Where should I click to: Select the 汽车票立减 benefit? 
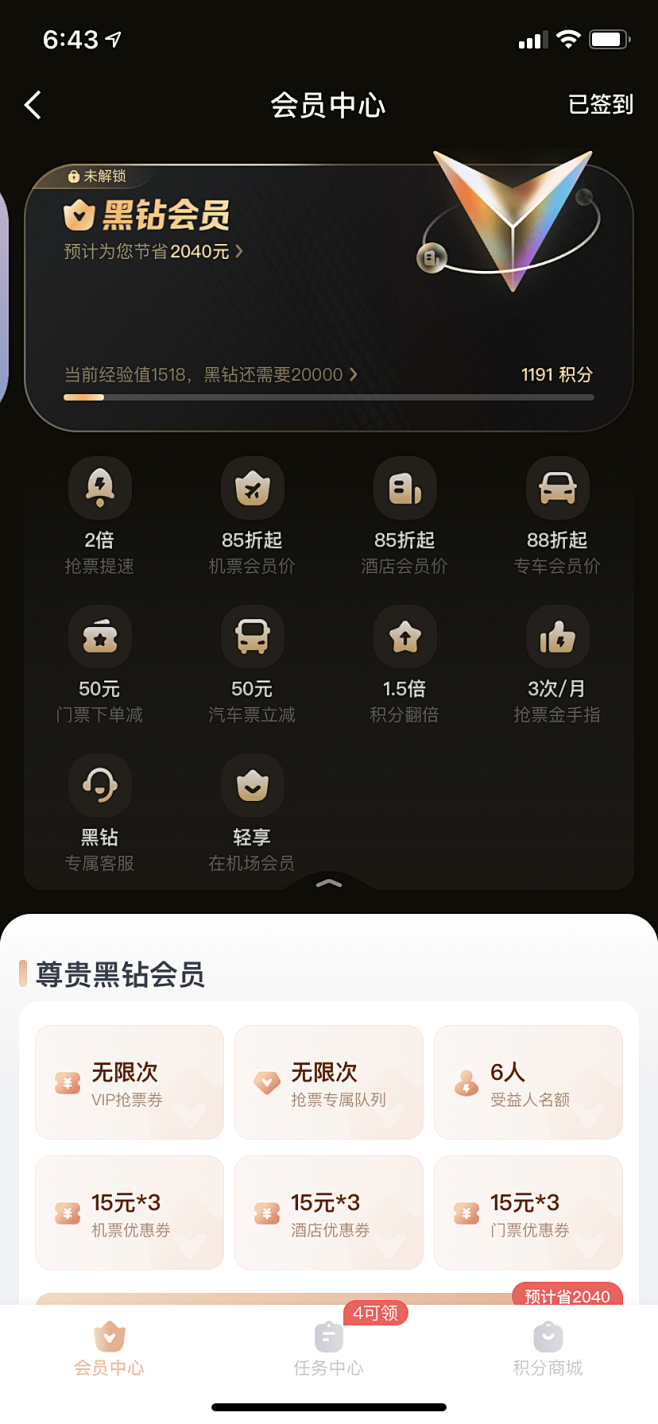[252, 665]
